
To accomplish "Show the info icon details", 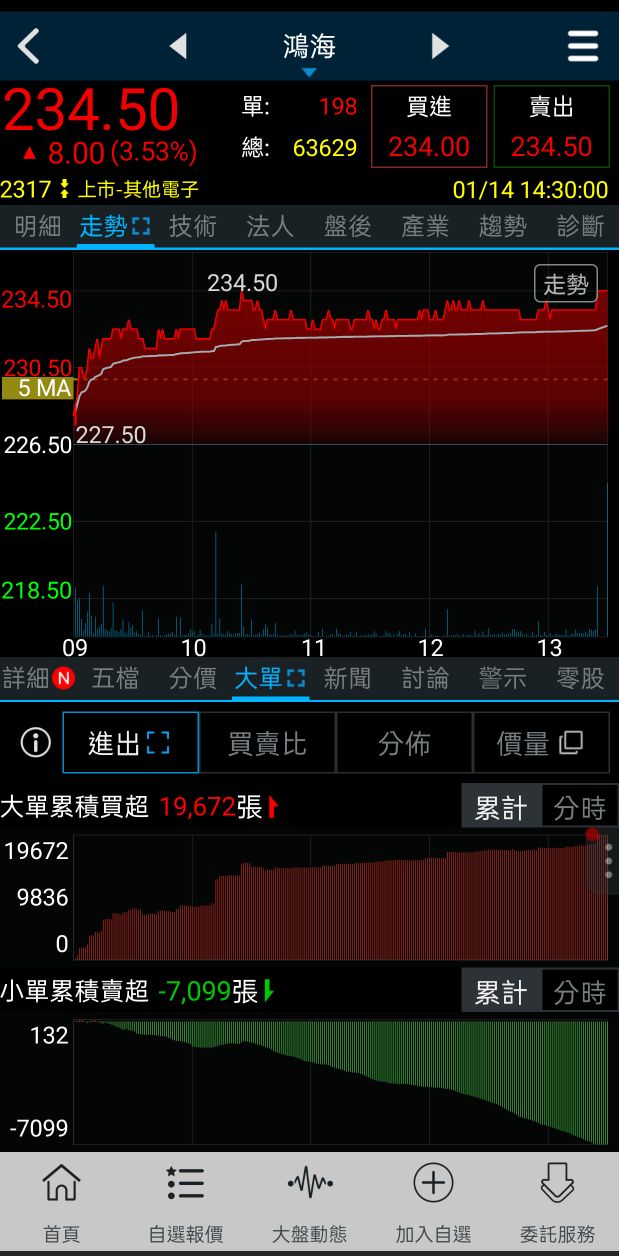I will (36, 743).
